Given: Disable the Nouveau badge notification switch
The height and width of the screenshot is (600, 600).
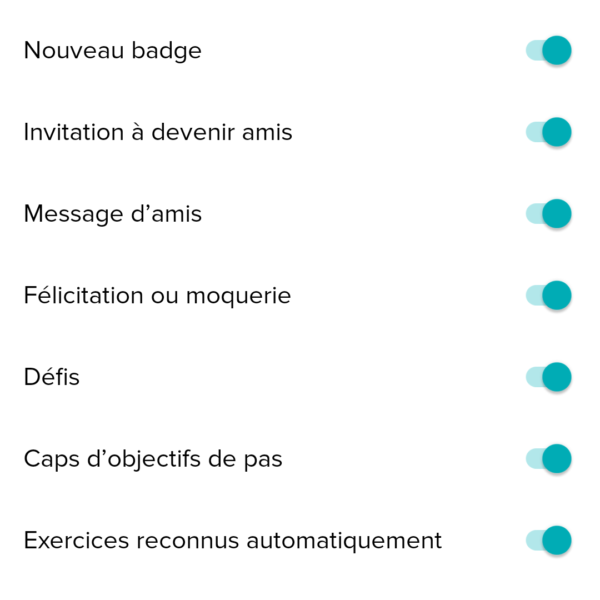Looking at the screenshot, I should 549,50.
